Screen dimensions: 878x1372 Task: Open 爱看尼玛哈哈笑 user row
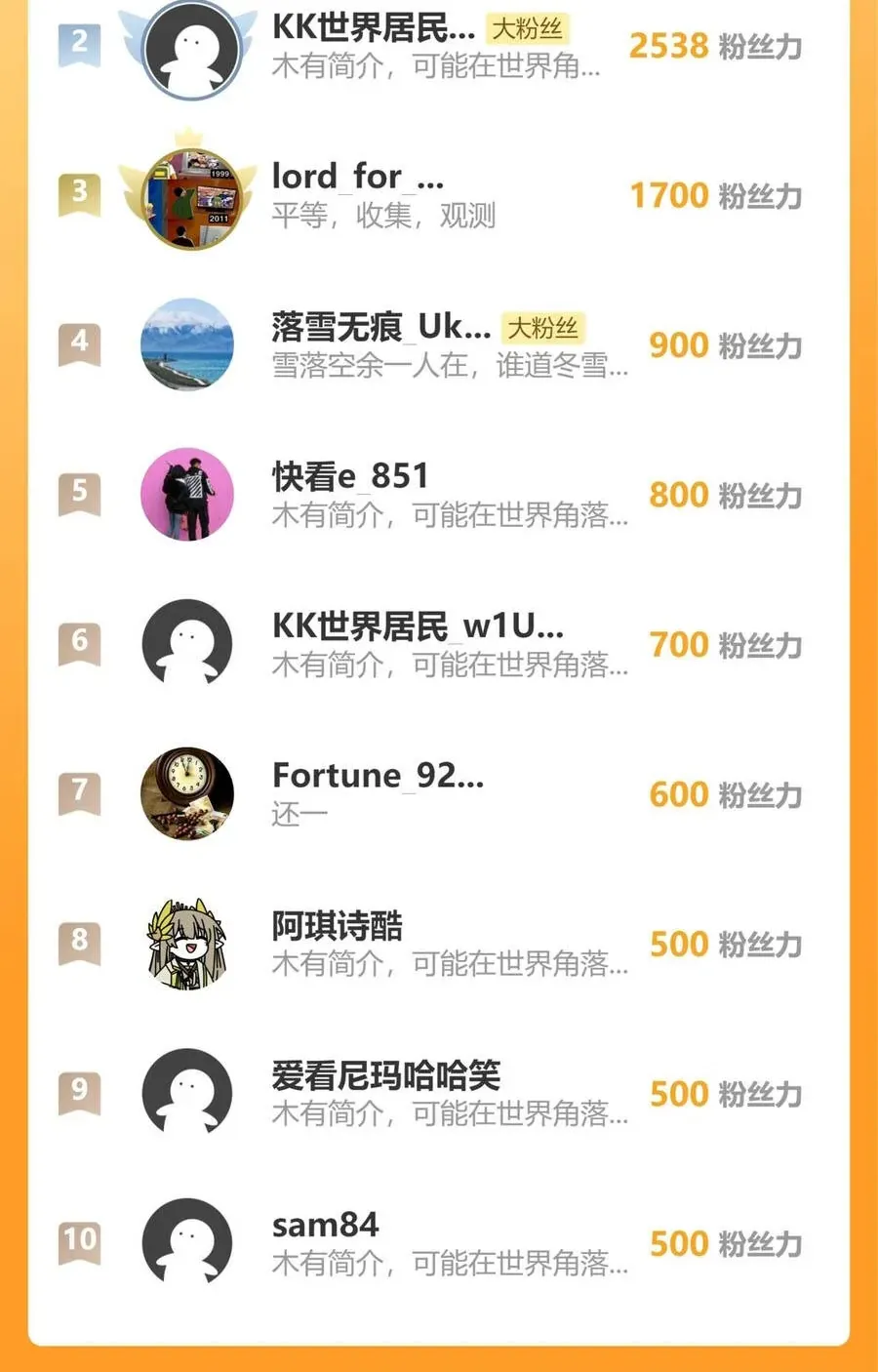385,1076
